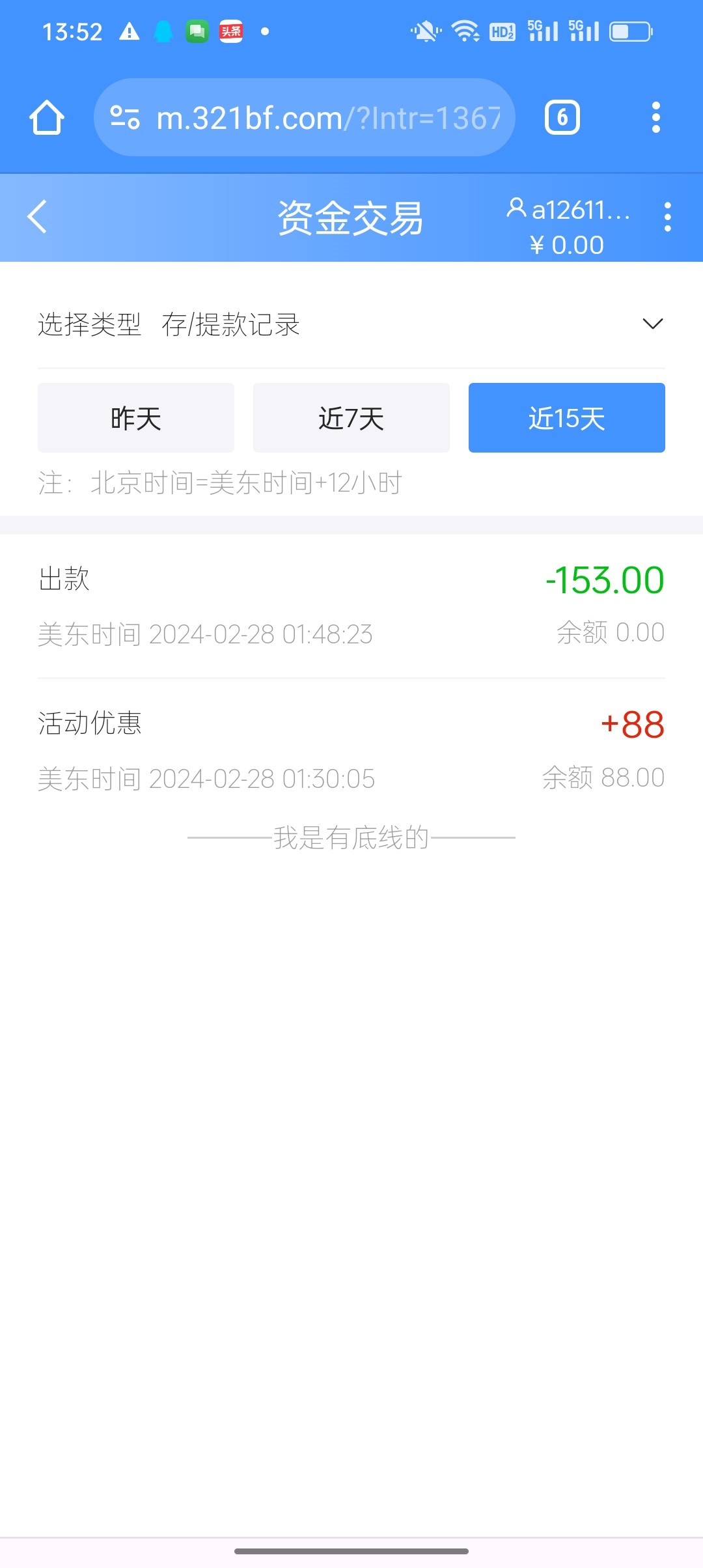Go back from the 资金交易 page
Viewport: 703px width, 1568px height.
click(x=38, y=217)
